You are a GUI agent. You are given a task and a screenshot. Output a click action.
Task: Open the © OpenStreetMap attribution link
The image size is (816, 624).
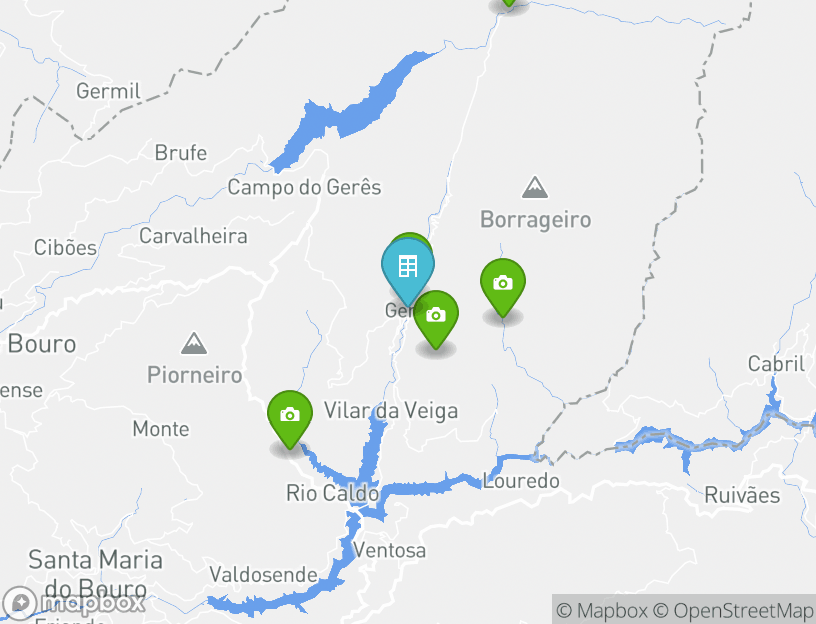click(733, 610)
